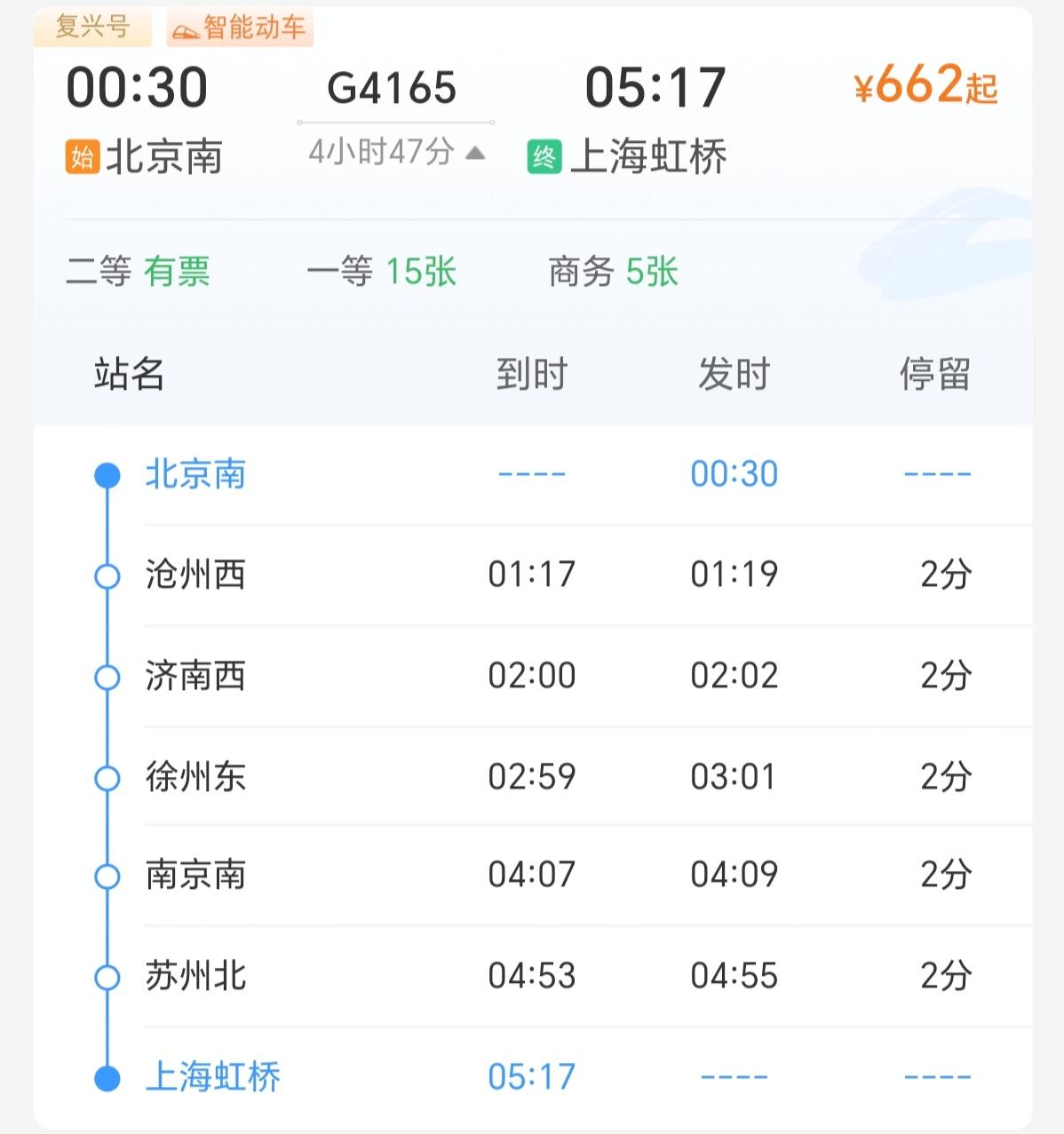The image size is (1064, 1134).
Task: Click the hollow timeline dot for 南京南
Action: (107, 876)
